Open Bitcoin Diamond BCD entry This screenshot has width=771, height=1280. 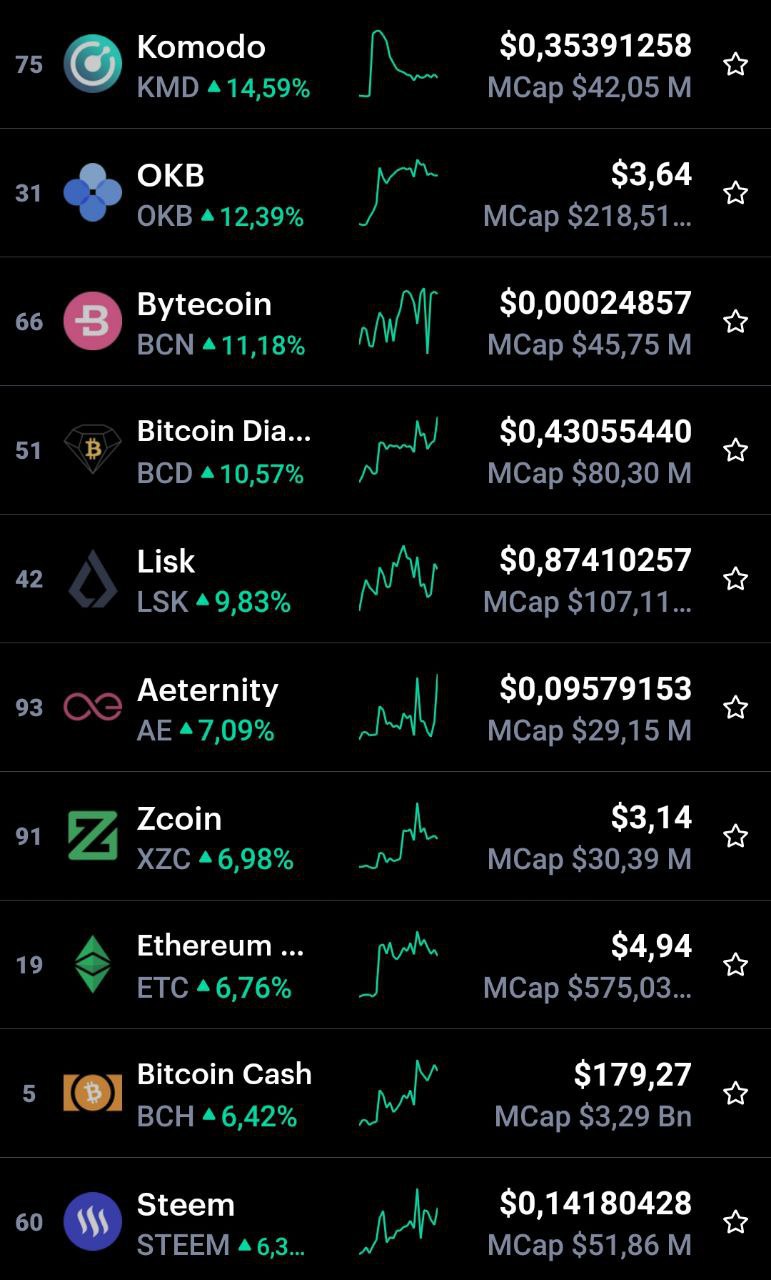pyautogui.click(x=385, y=450)
